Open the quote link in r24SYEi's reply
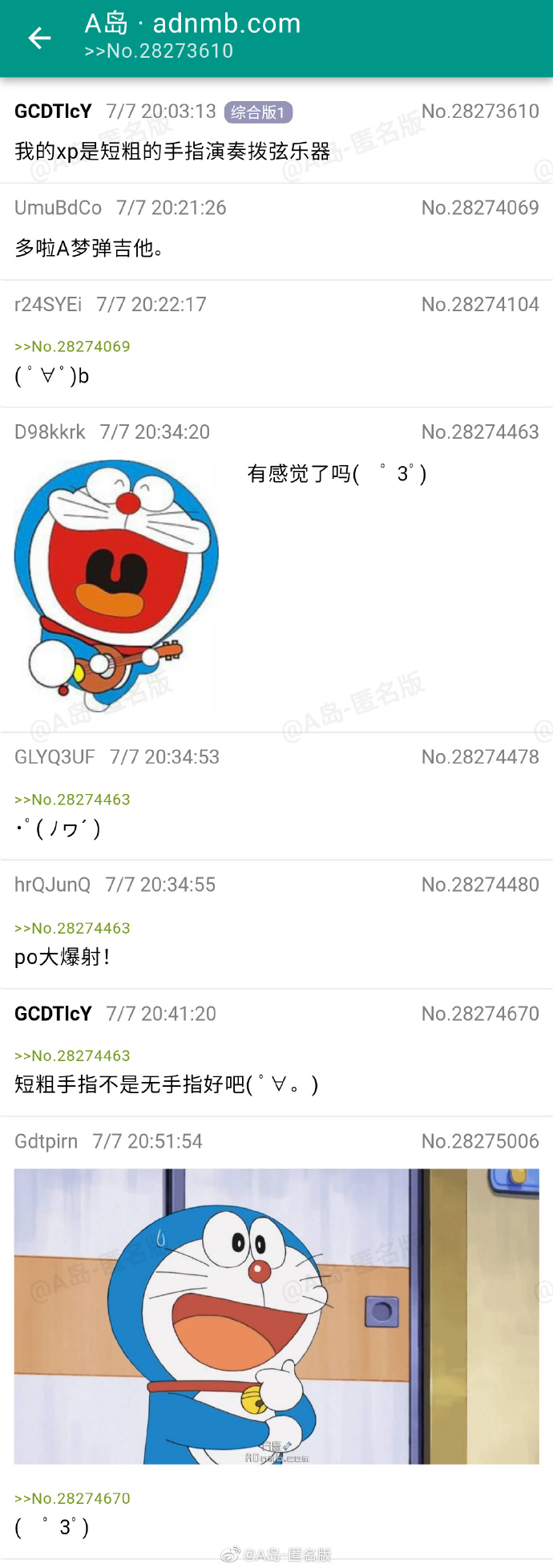The width and height of the screenshot is (553, 1568). click(72, 346)
